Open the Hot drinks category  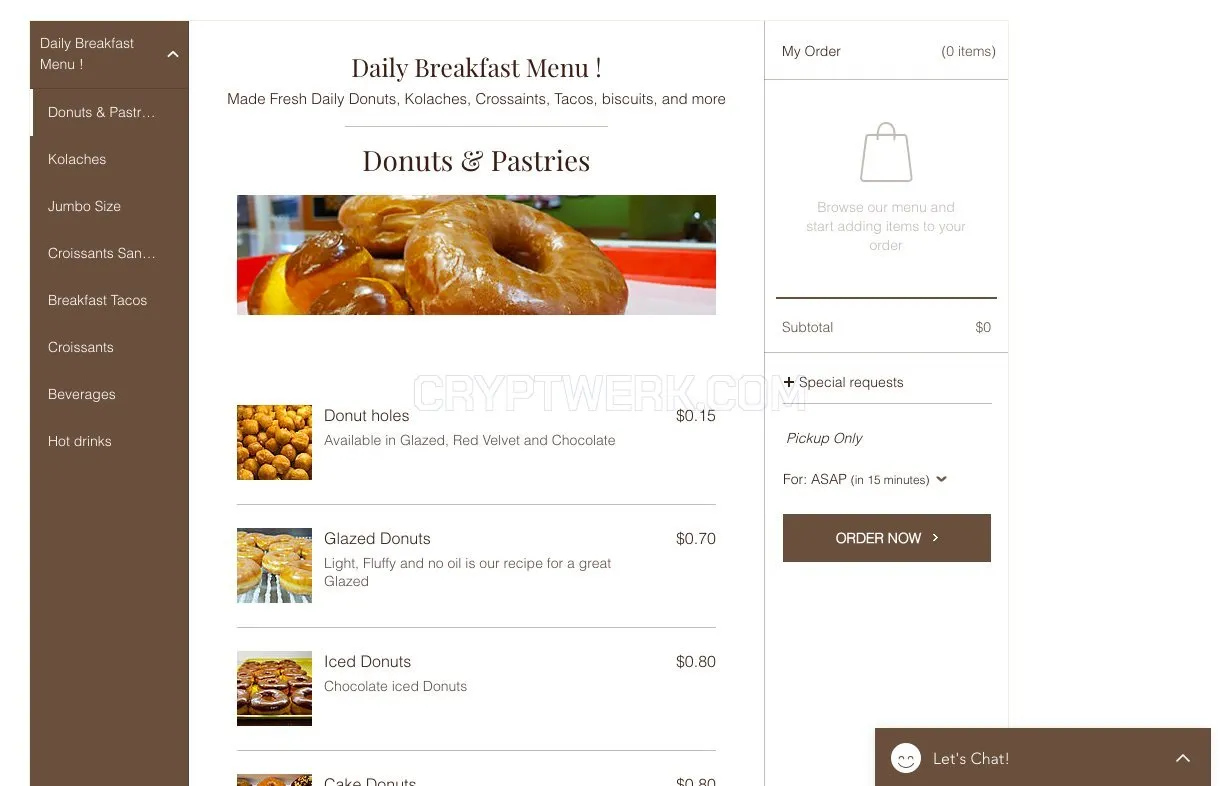pos(109,441)
